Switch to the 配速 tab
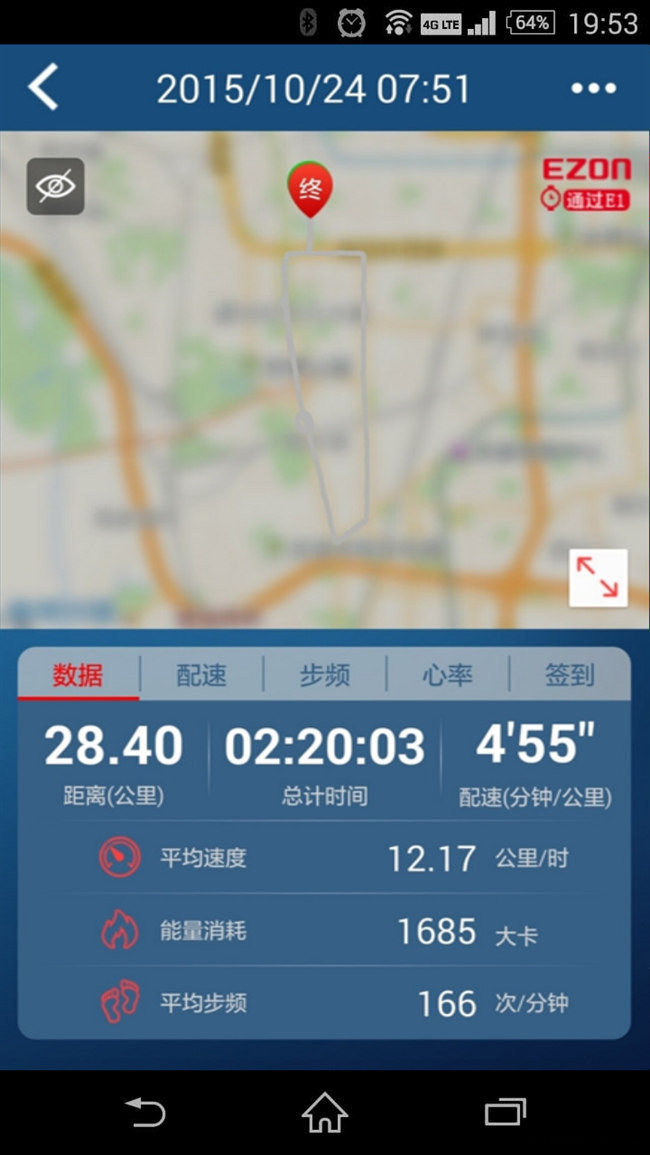This screenshot has height=1155, width=650. 201,675
